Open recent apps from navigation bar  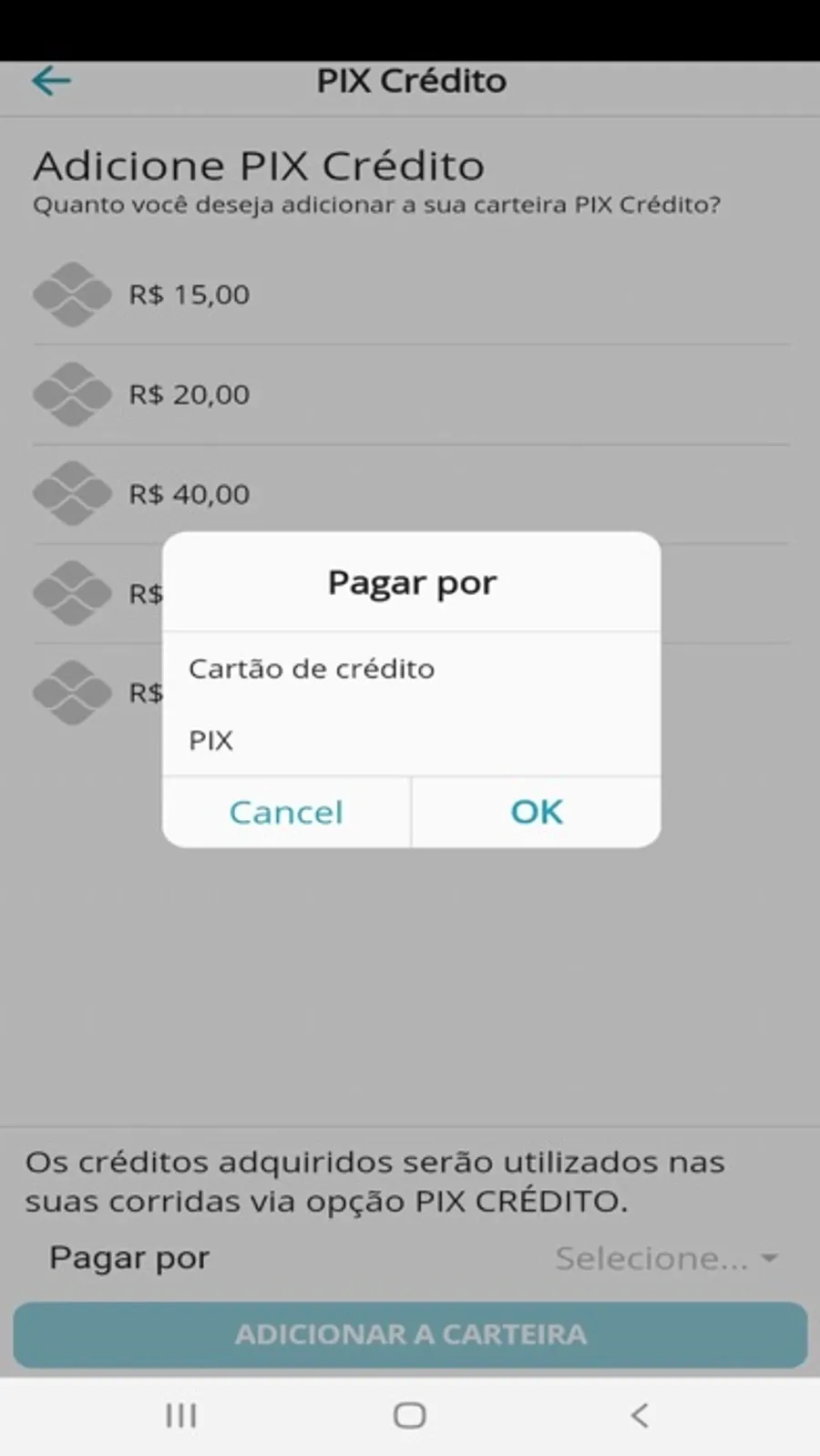[180, 1415]
